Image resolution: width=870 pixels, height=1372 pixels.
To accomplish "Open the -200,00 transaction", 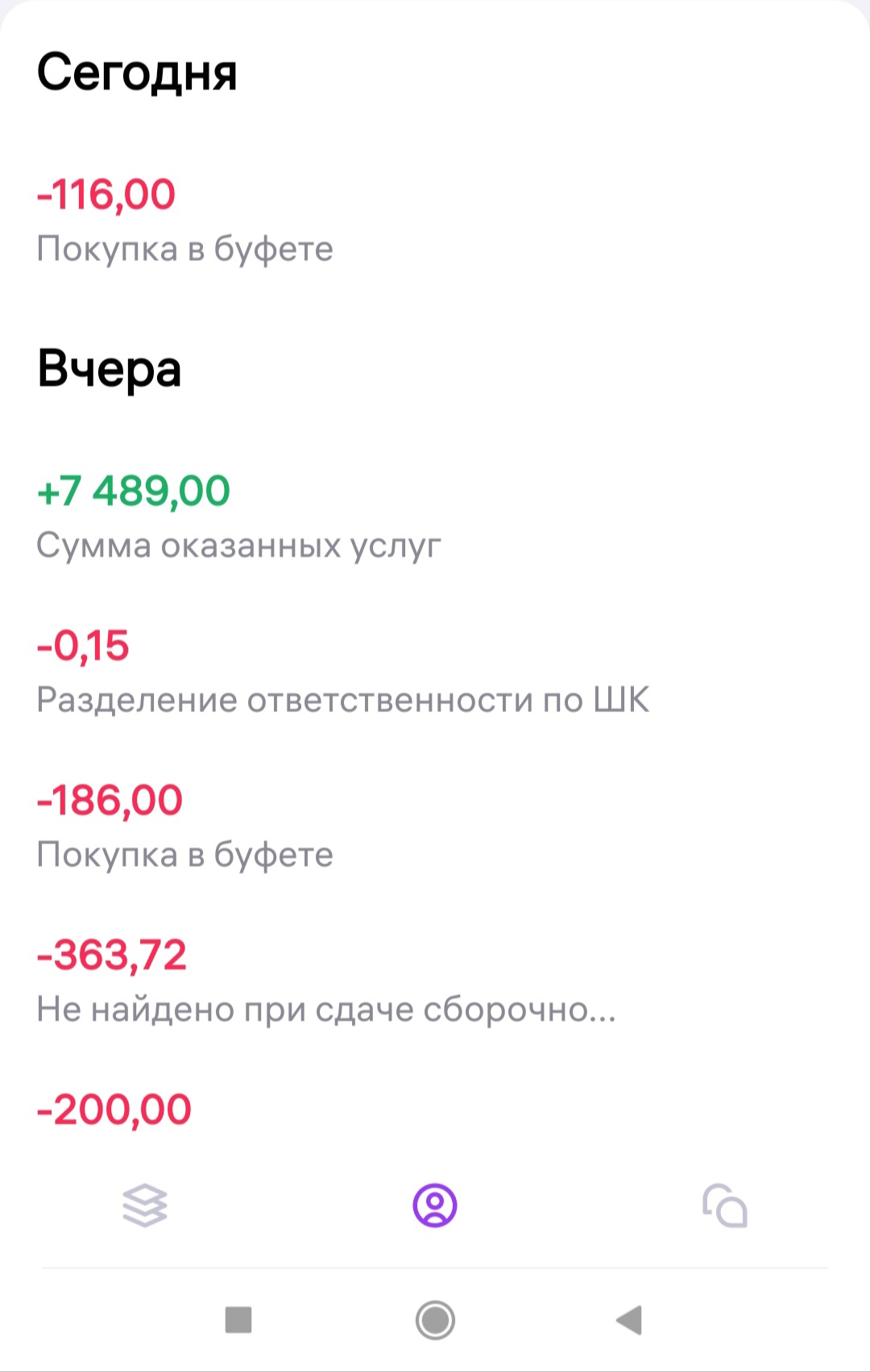I will (114, 1109).
